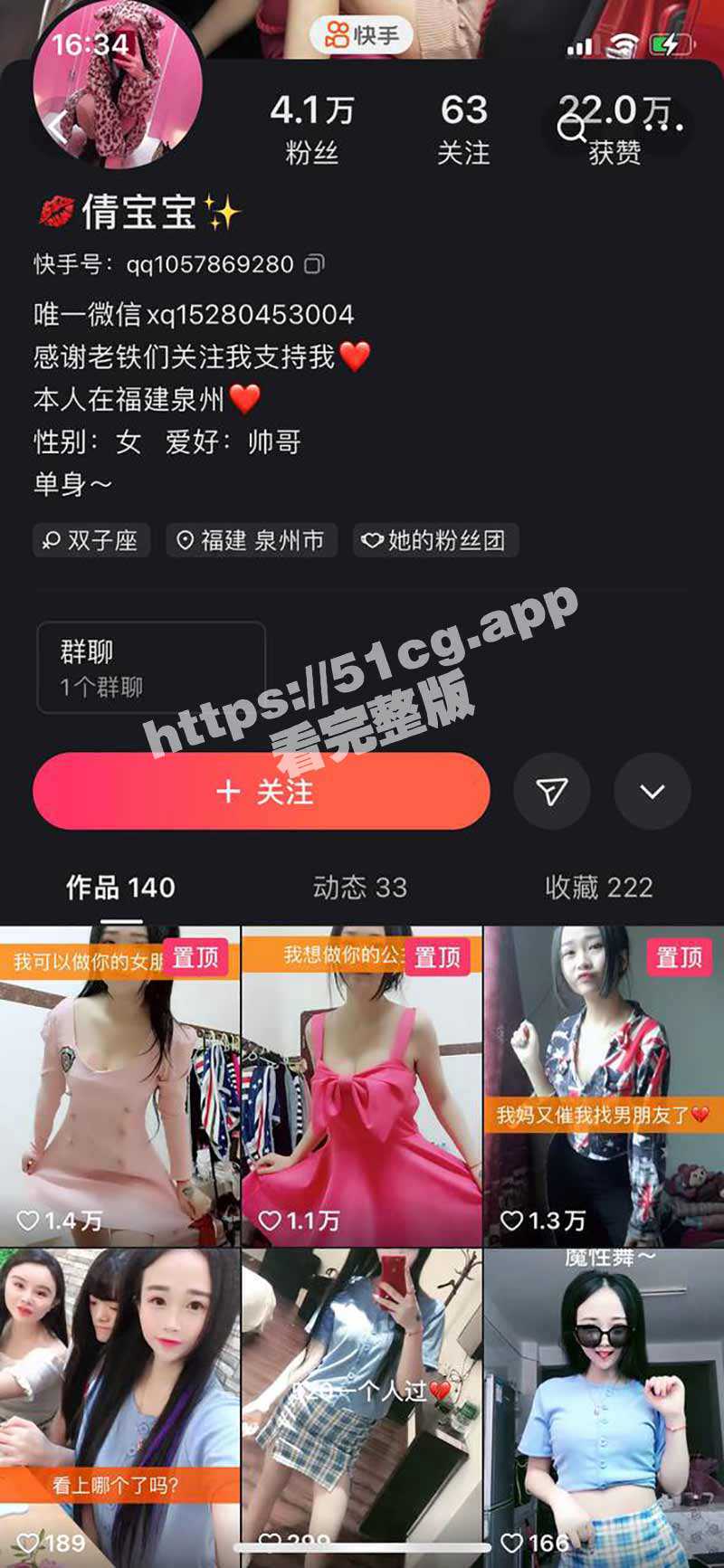This screenshot has width=724, height=1568.
Task: Copy the Kuaishou ID
Action: [x=314, y=264]
